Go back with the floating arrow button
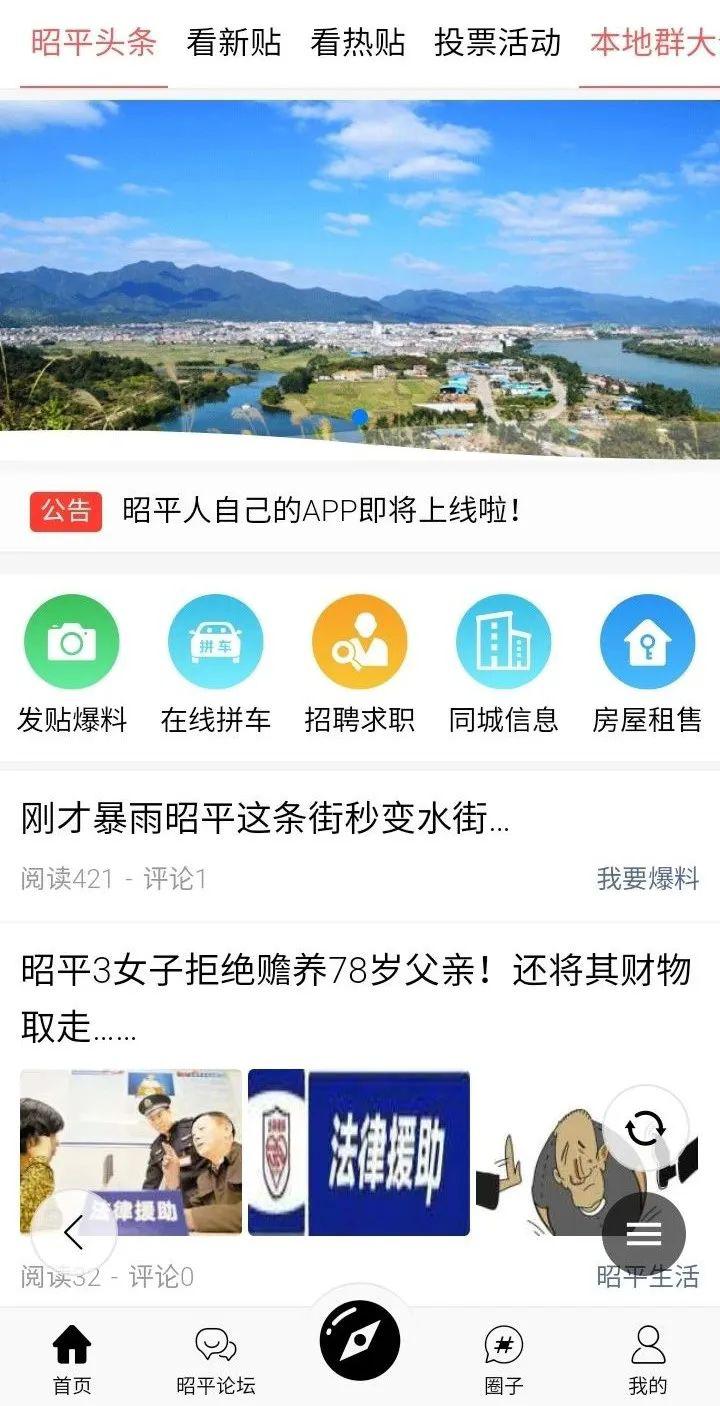The width and height of the screenshot is (720, 1406). [x=73, y=1233]
